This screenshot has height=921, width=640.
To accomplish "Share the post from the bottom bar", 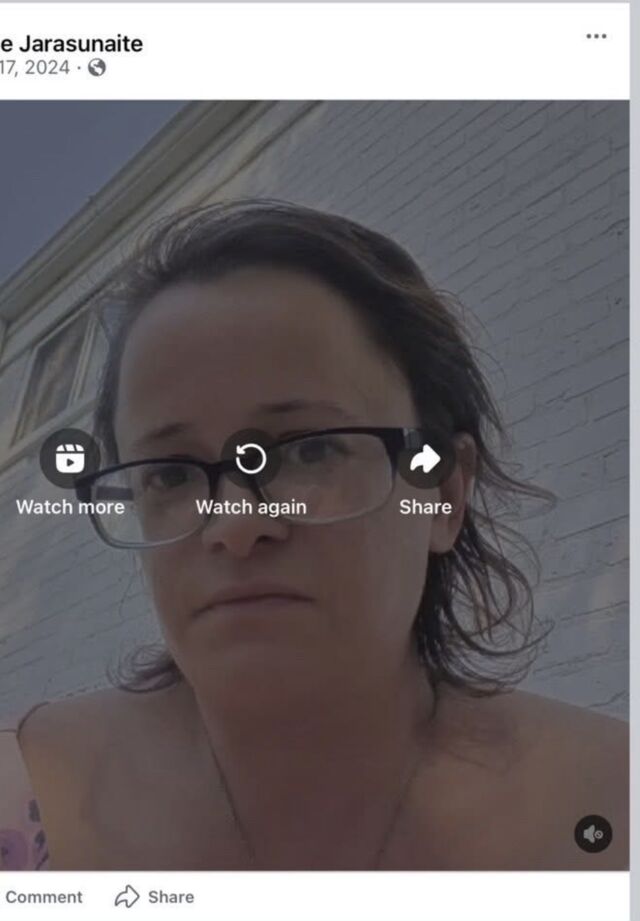I will [155, 897].
